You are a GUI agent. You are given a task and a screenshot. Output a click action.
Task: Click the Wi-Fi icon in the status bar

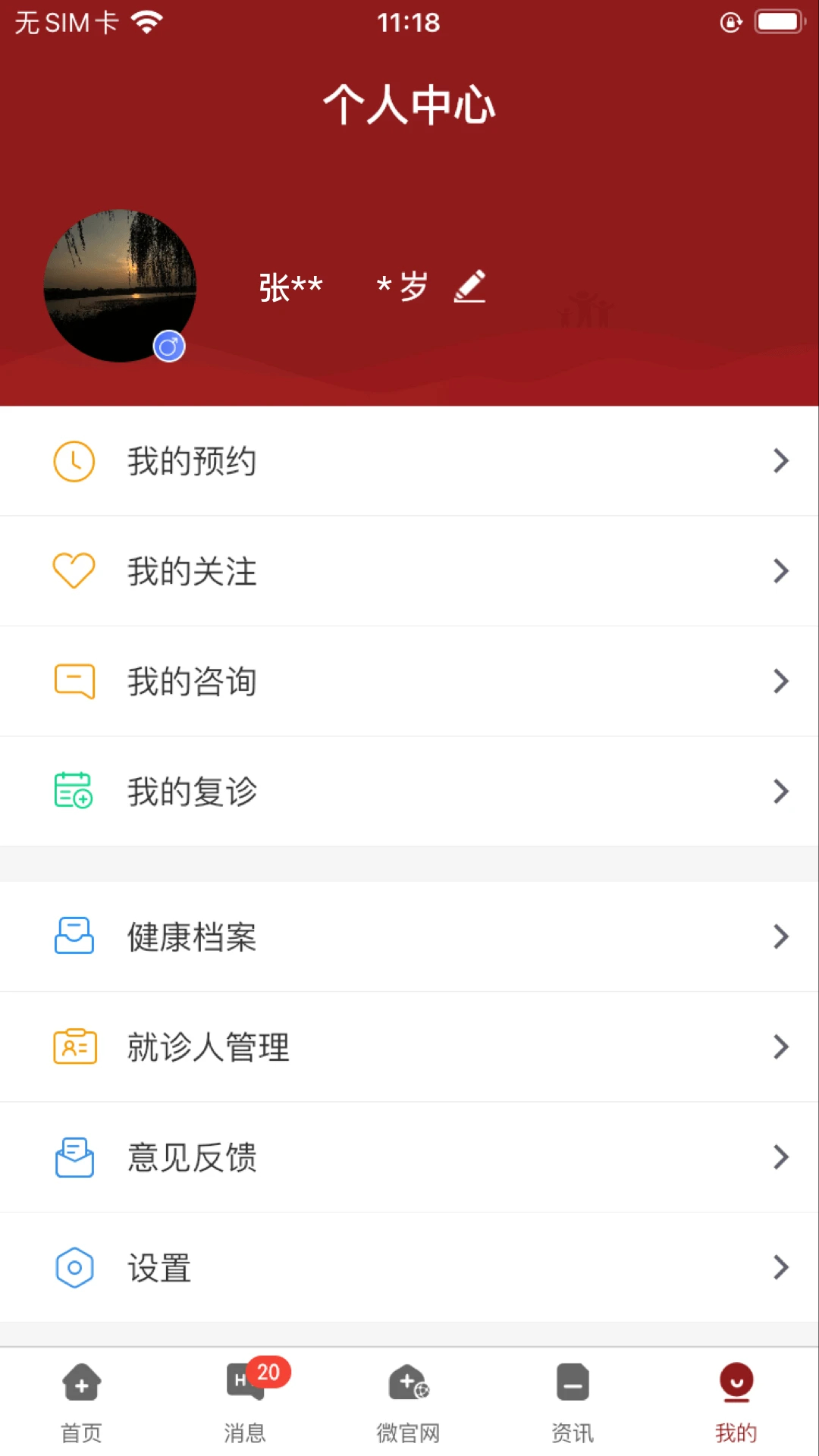pos(145,21)
